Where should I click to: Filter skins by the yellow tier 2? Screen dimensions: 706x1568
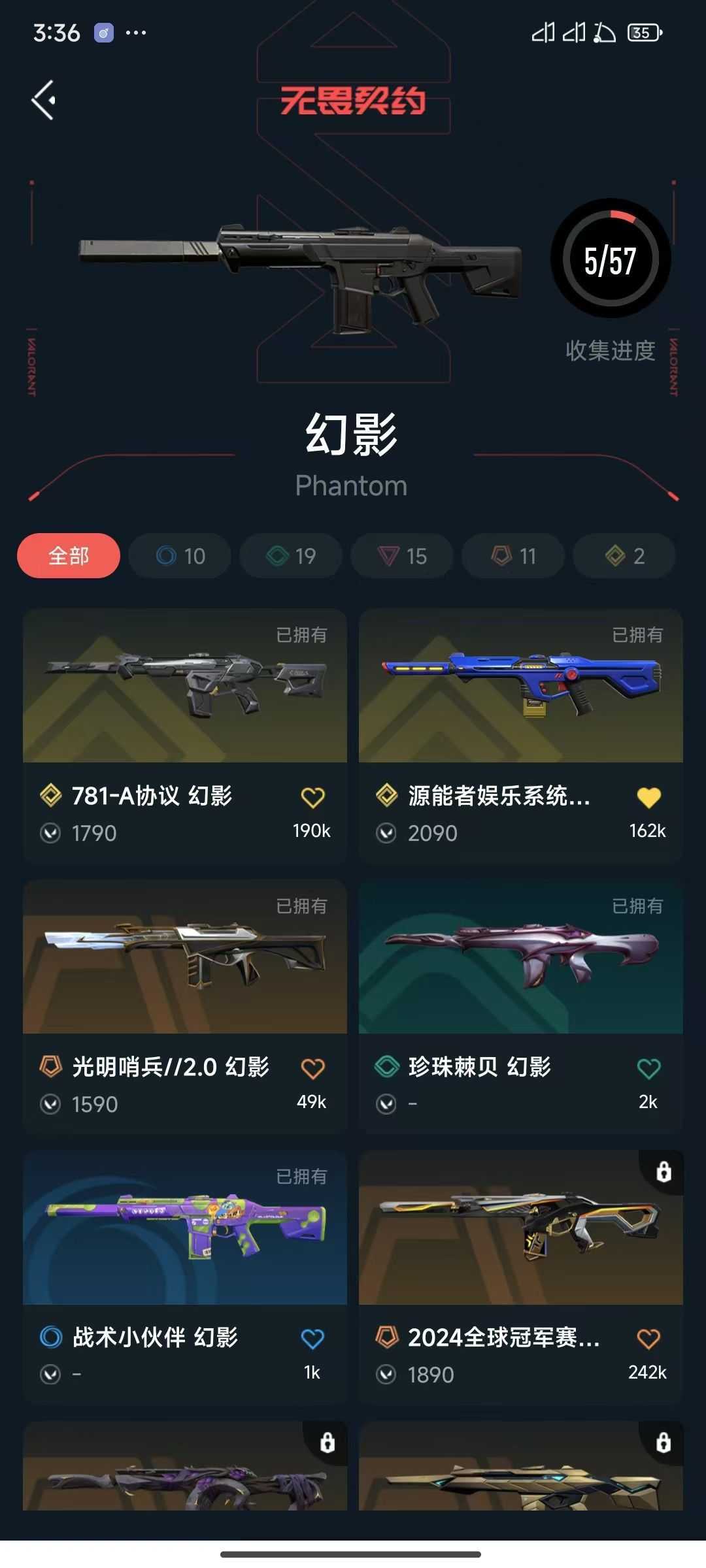(624, 556)
